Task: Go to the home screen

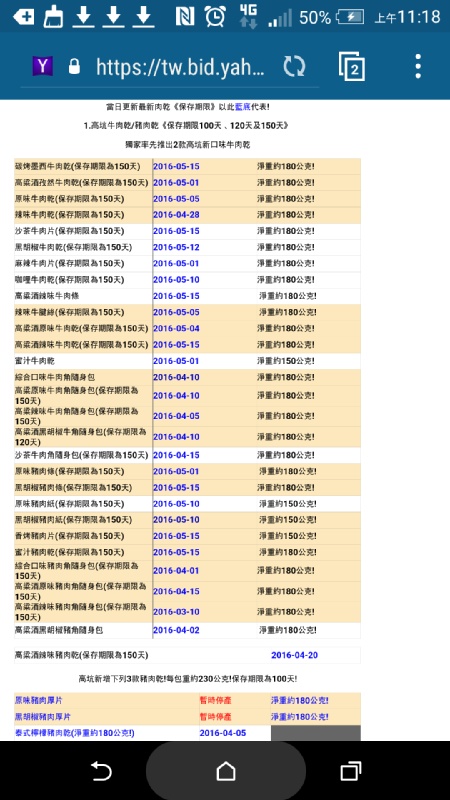Action: (x=226, y=771)
